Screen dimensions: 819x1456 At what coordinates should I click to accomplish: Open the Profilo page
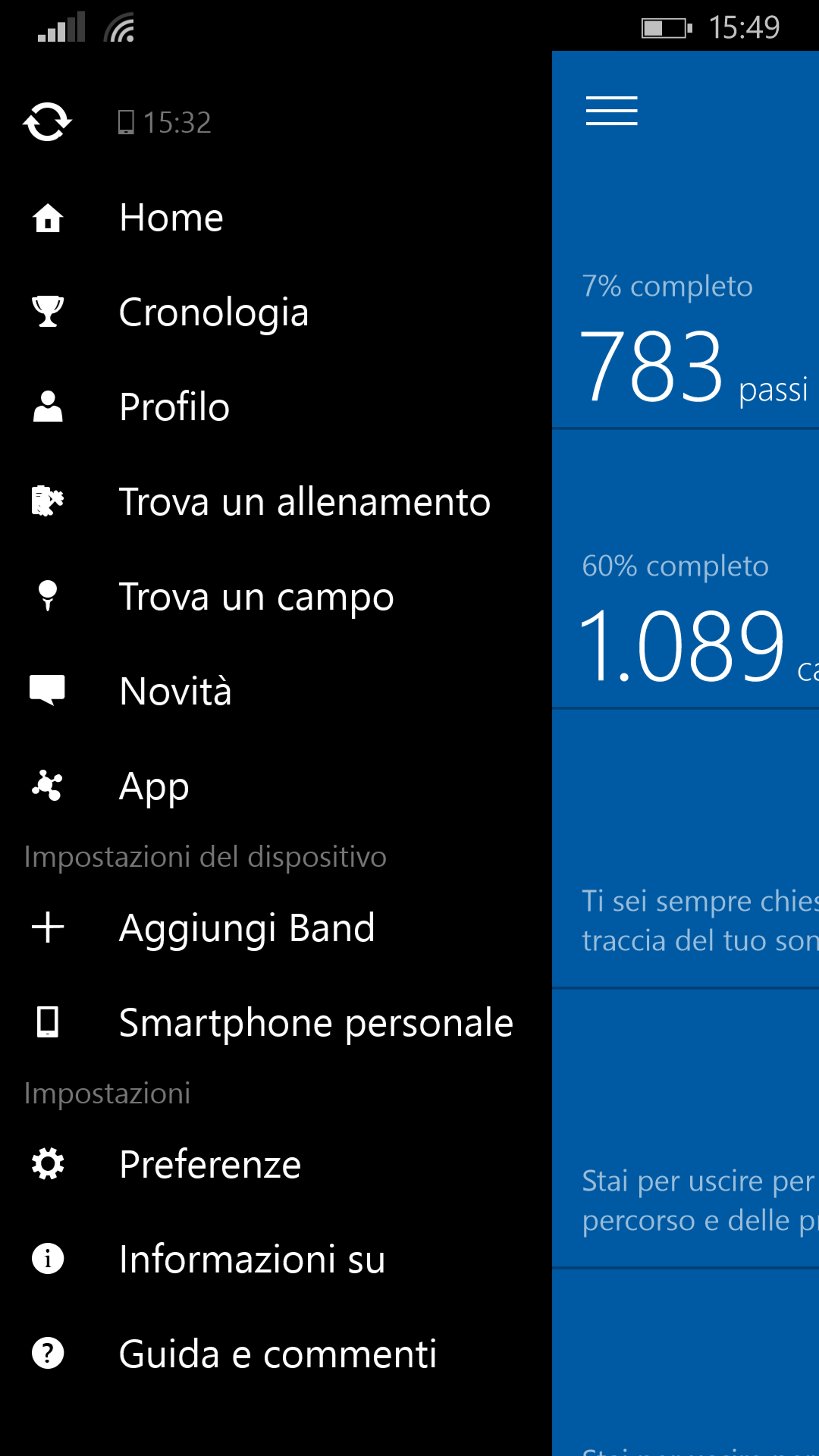pyautogui.click(x=276, y=407)
